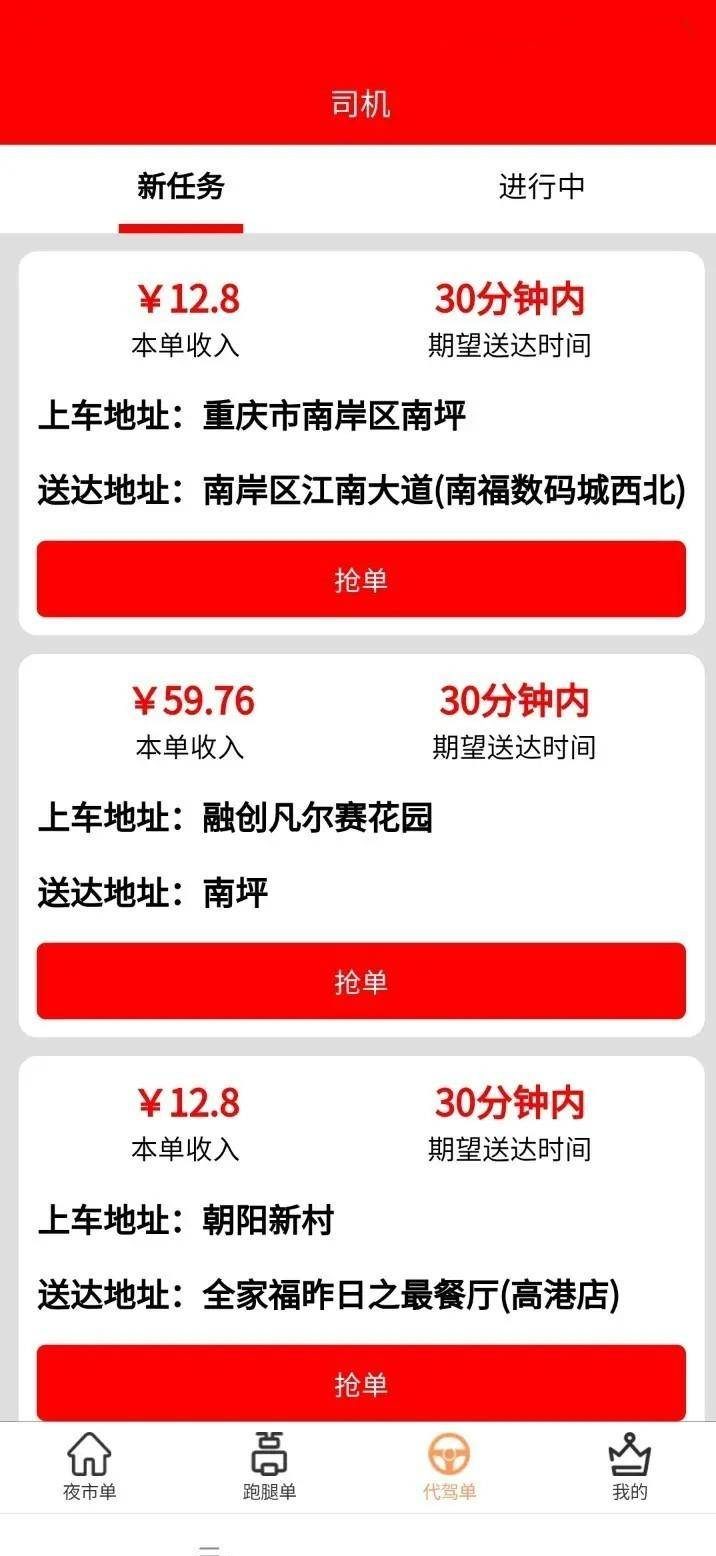
Task: Open the 我的 profile tab
Action: [629, 1466]
